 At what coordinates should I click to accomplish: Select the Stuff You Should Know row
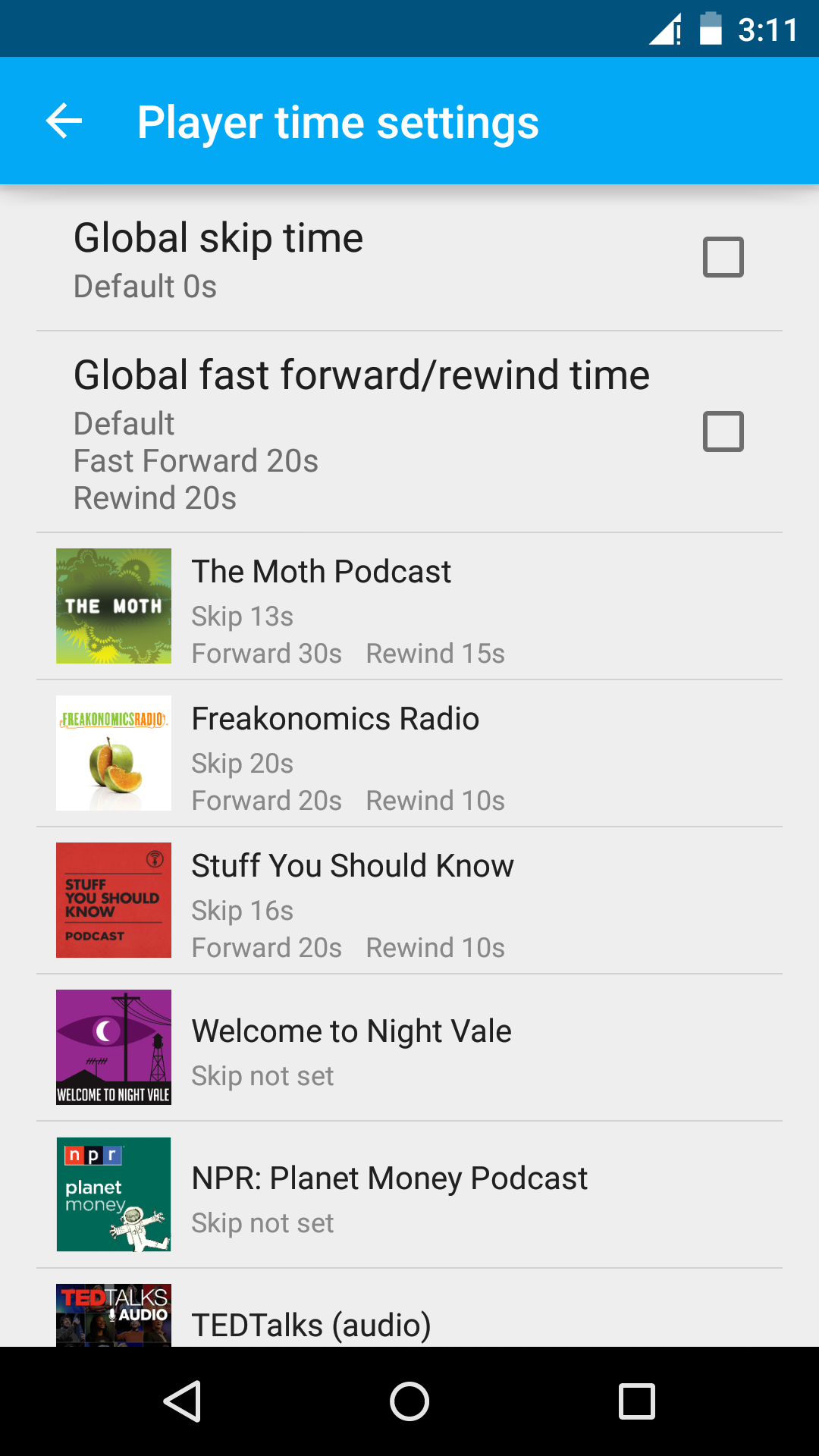click(409, 901)
